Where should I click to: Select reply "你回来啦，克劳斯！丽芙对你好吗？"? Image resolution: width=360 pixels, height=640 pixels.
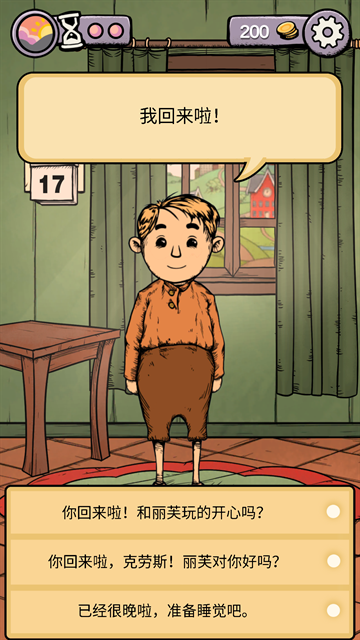pyautogui.click(x=180, y=562)
